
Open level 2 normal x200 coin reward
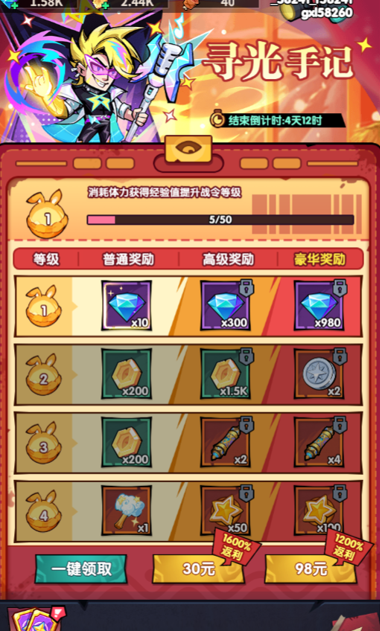coord(126,374)
